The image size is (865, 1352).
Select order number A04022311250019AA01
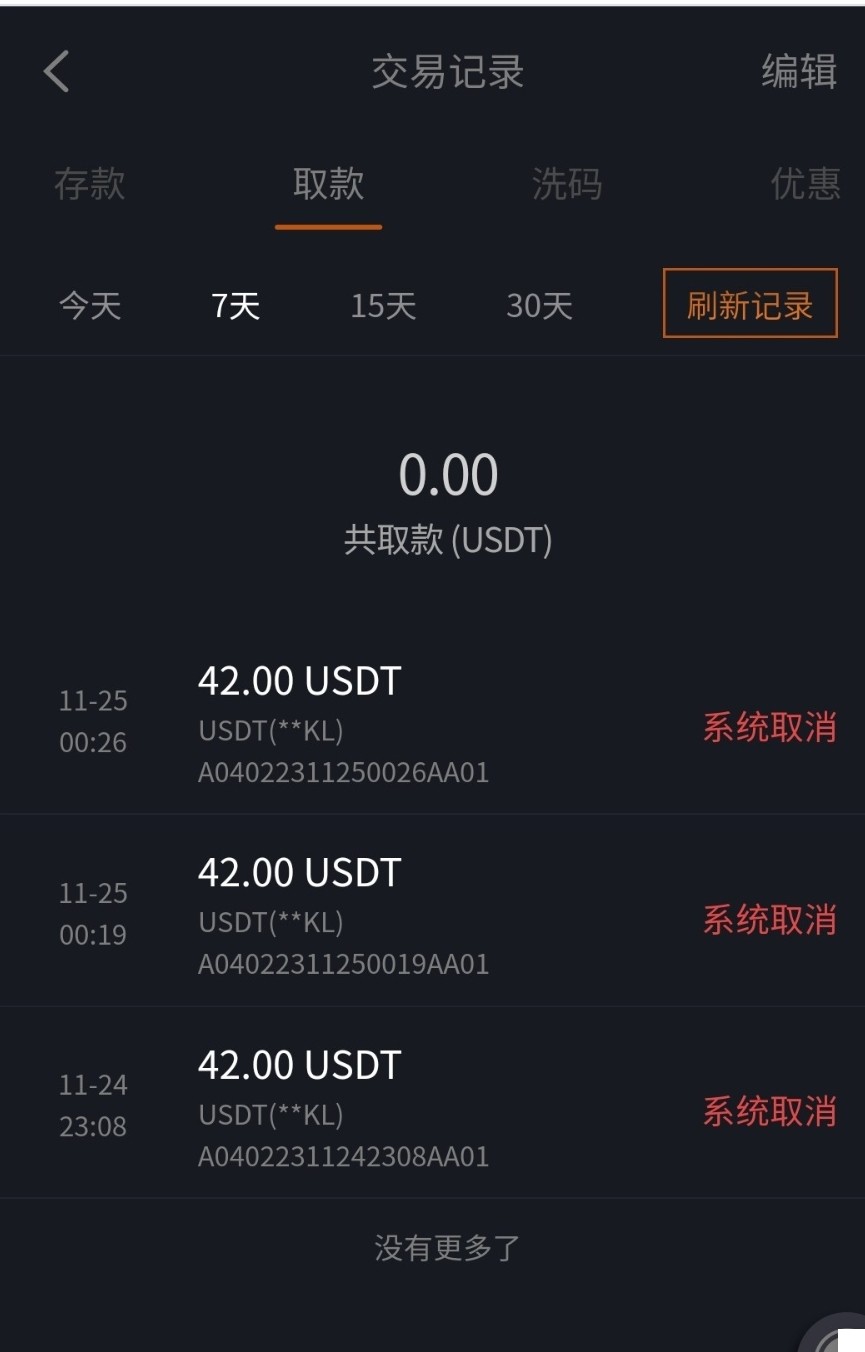344,964
